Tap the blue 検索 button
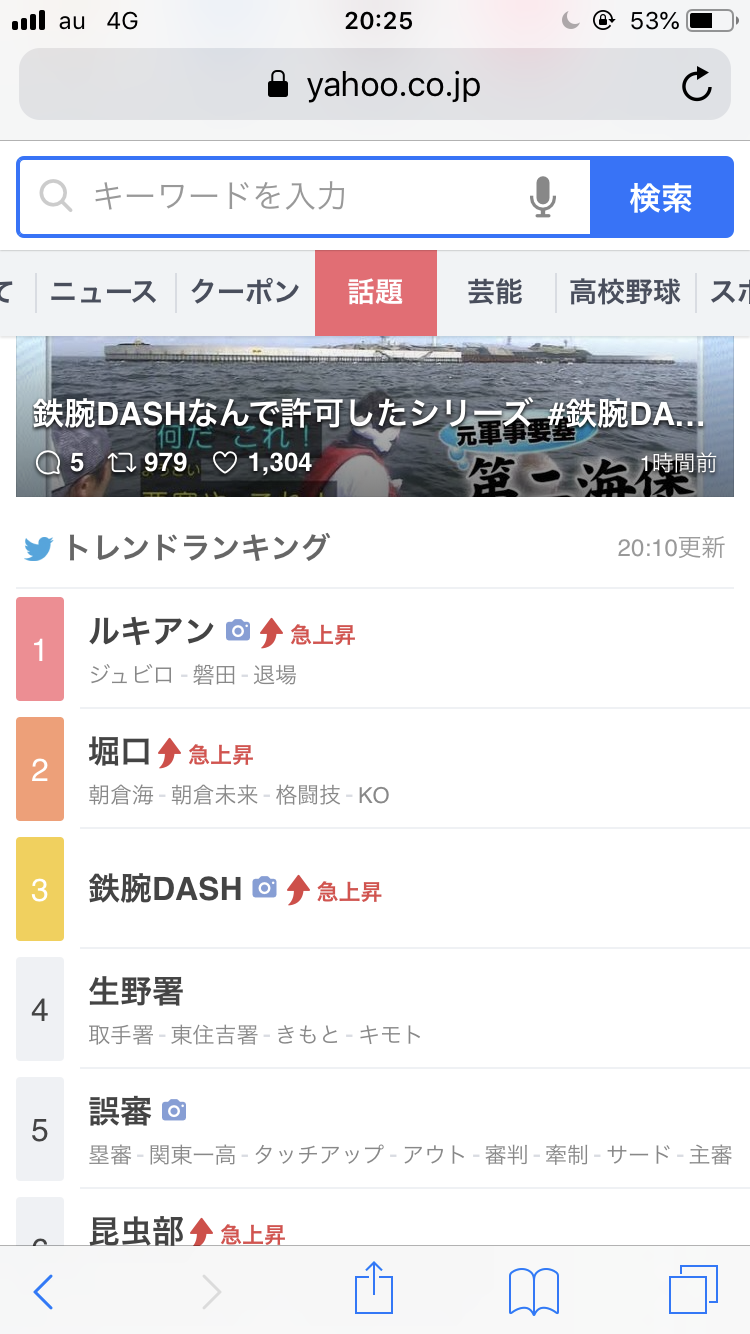 pyautogui.click(x=661, y=197)
